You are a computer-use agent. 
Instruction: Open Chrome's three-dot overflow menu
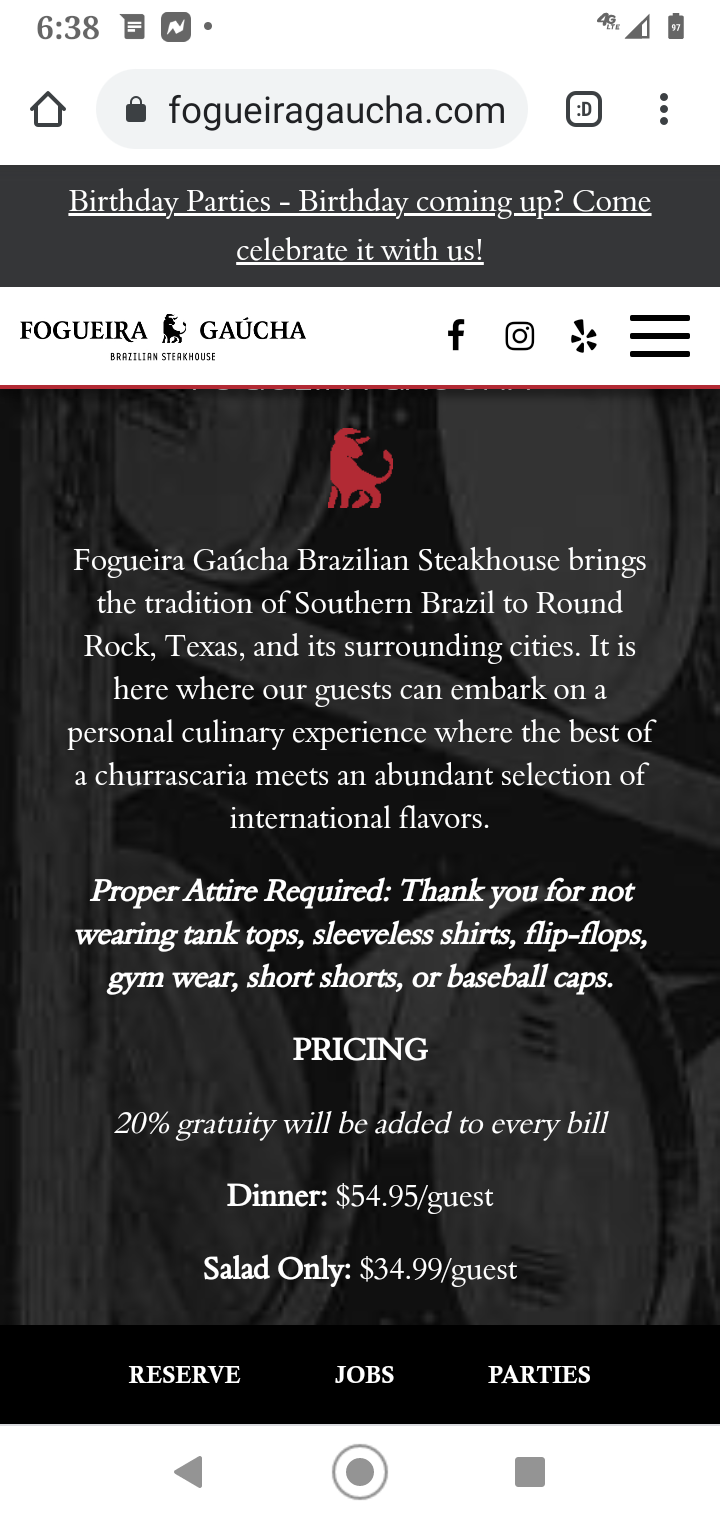coord(663,110)
